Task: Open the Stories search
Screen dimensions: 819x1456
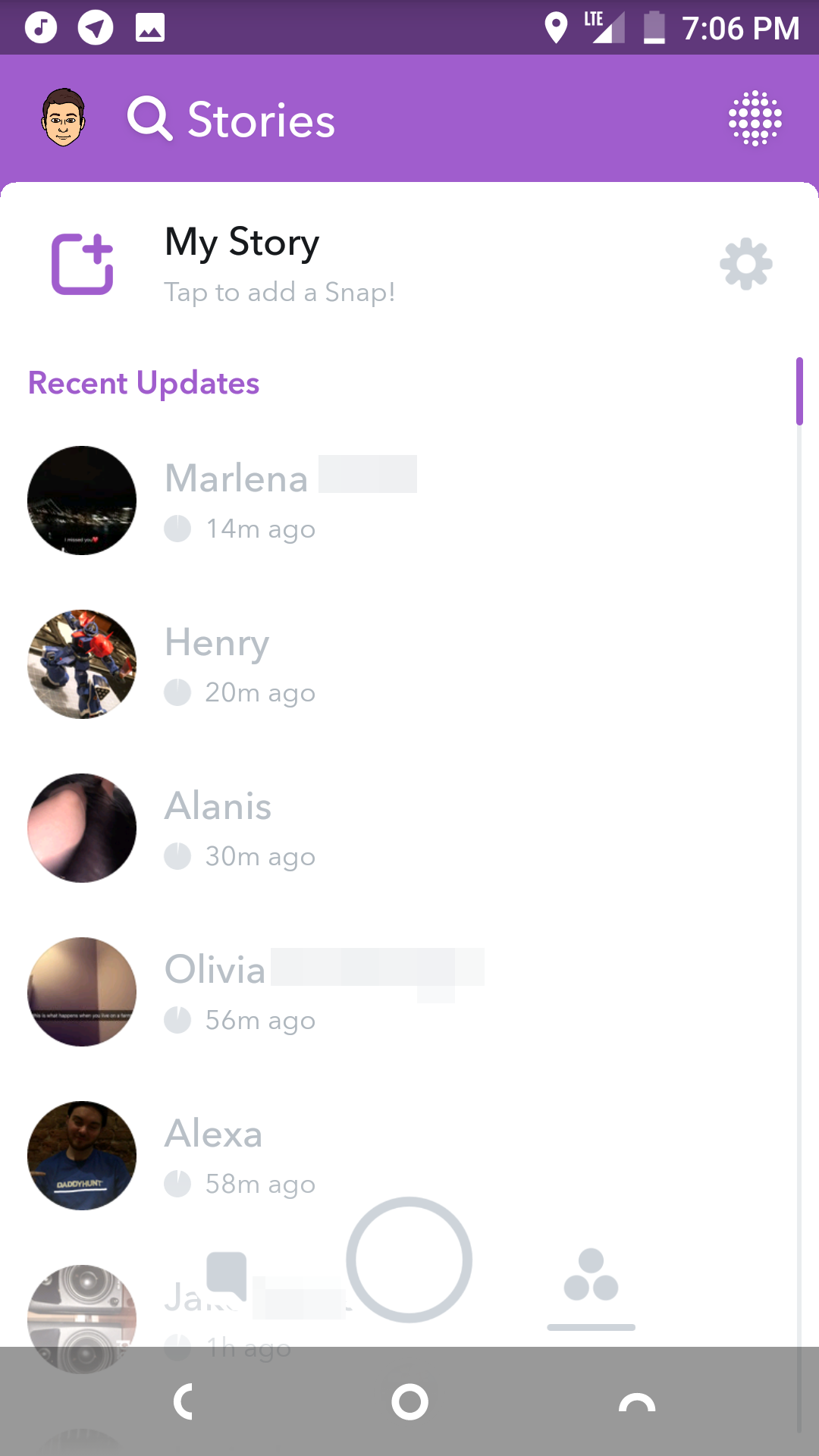Action: click(150, 119)
